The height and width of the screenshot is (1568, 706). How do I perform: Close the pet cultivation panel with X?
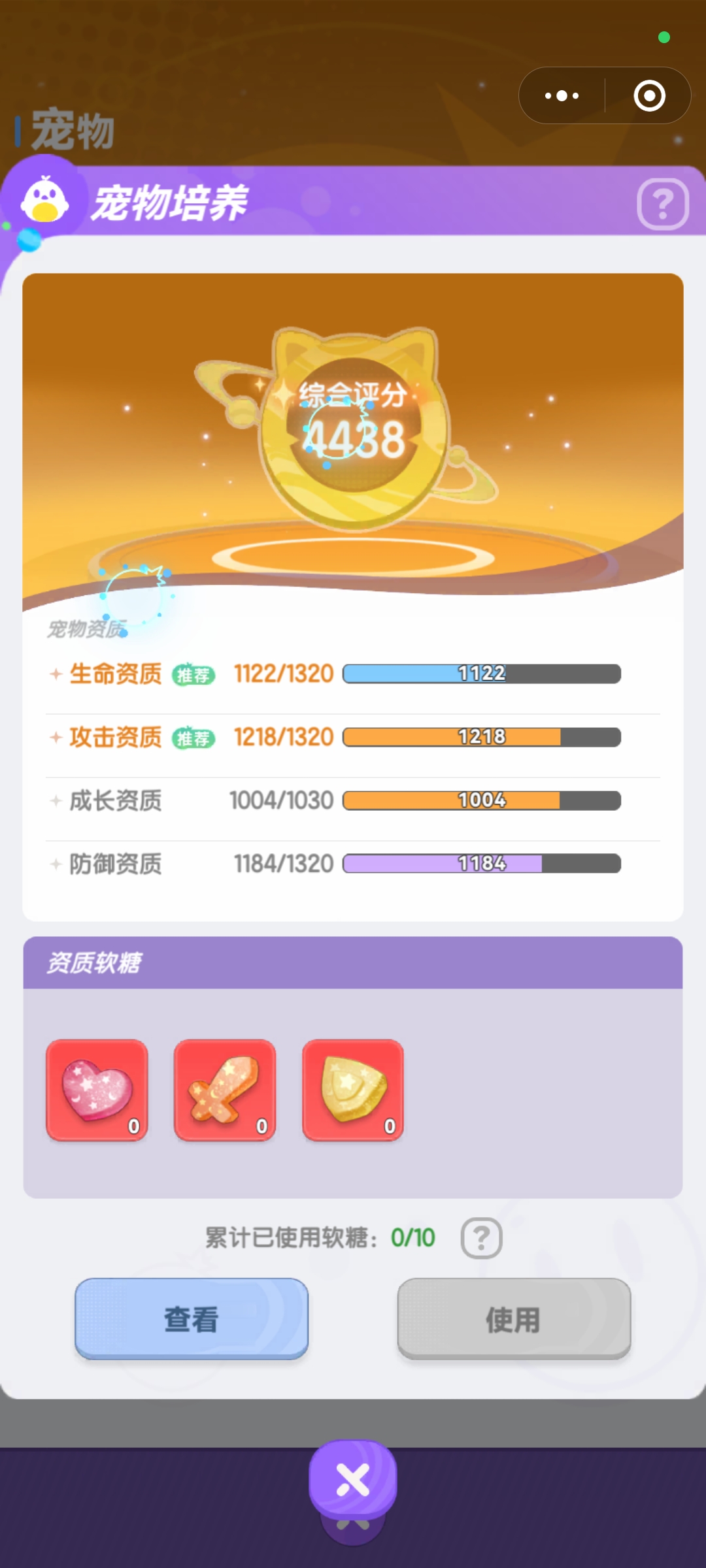click(x=353, y=1480)
